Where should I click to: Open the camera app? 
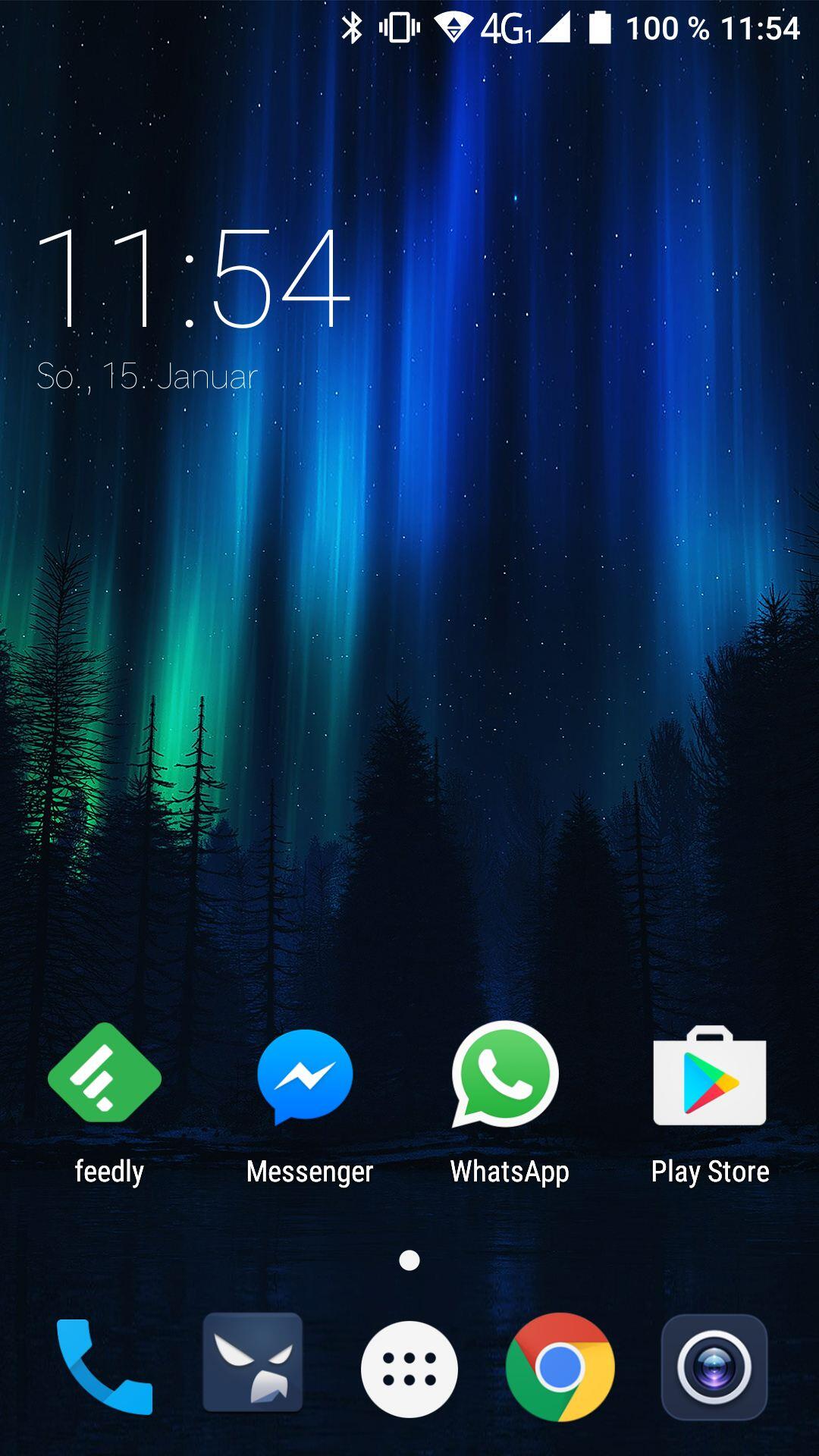click(x=714, y=1367)
